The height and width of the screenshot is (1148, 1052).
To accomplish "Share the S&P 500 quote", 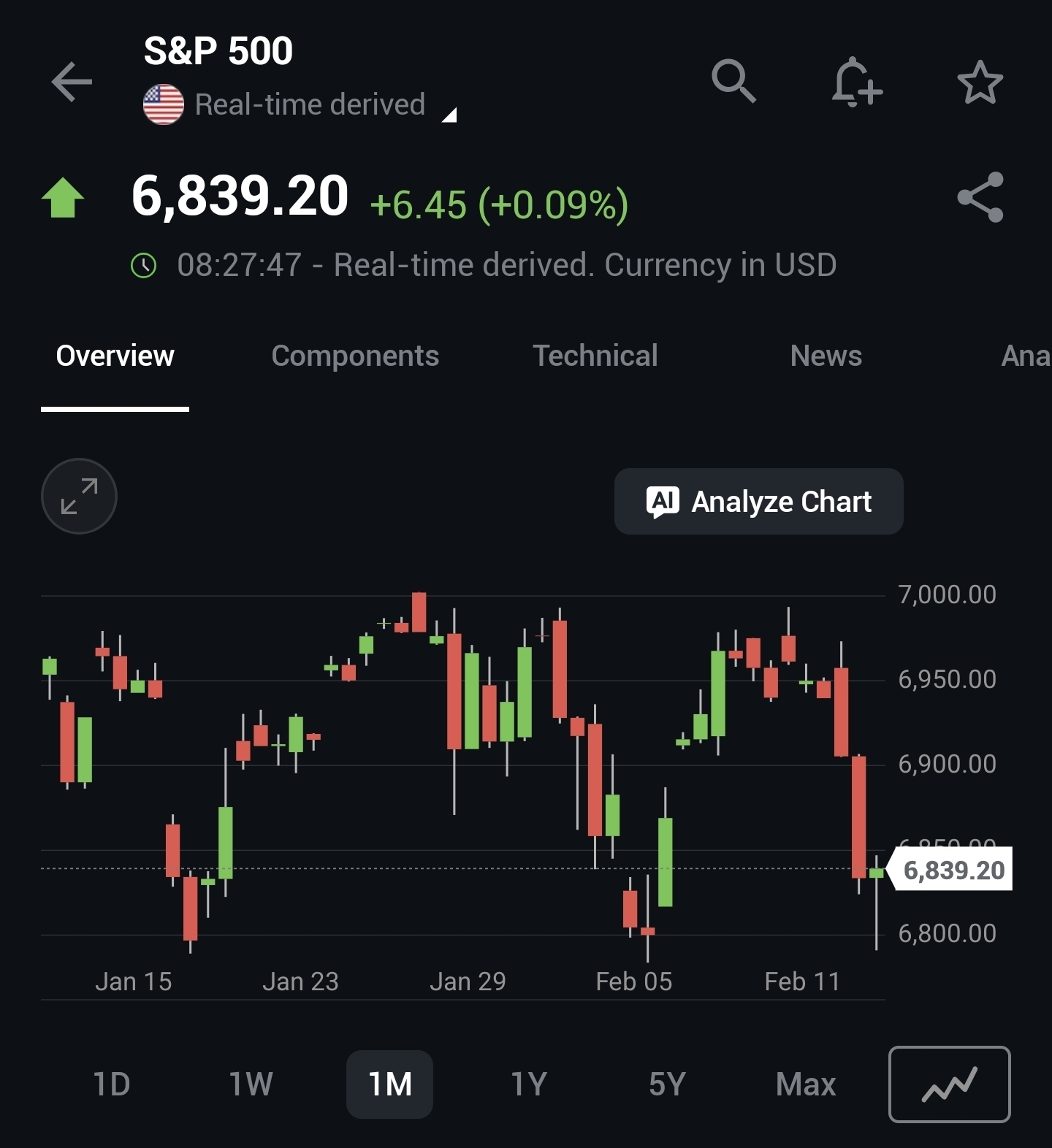I will point(980,197).
